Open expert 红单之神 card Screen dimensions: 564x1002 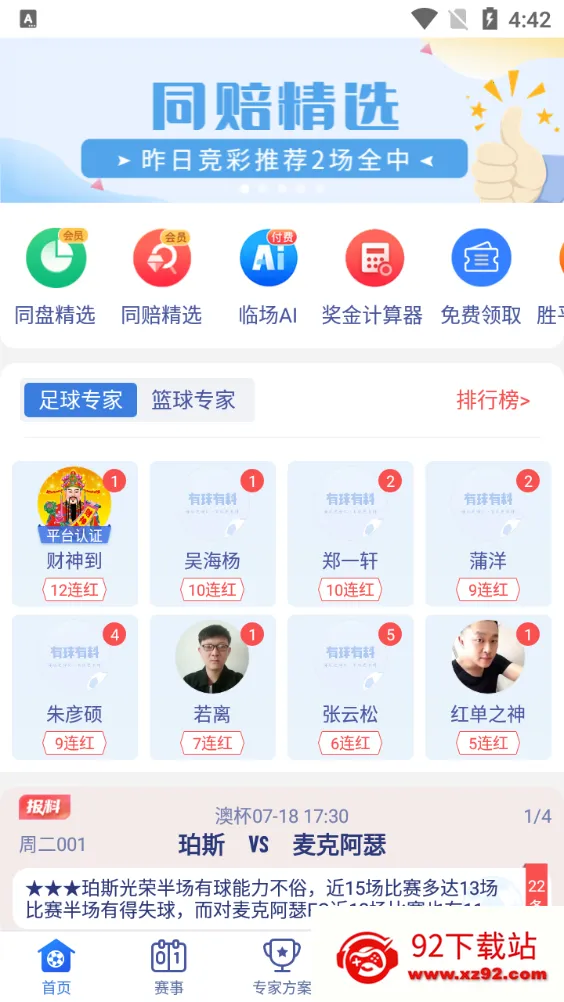489,687
